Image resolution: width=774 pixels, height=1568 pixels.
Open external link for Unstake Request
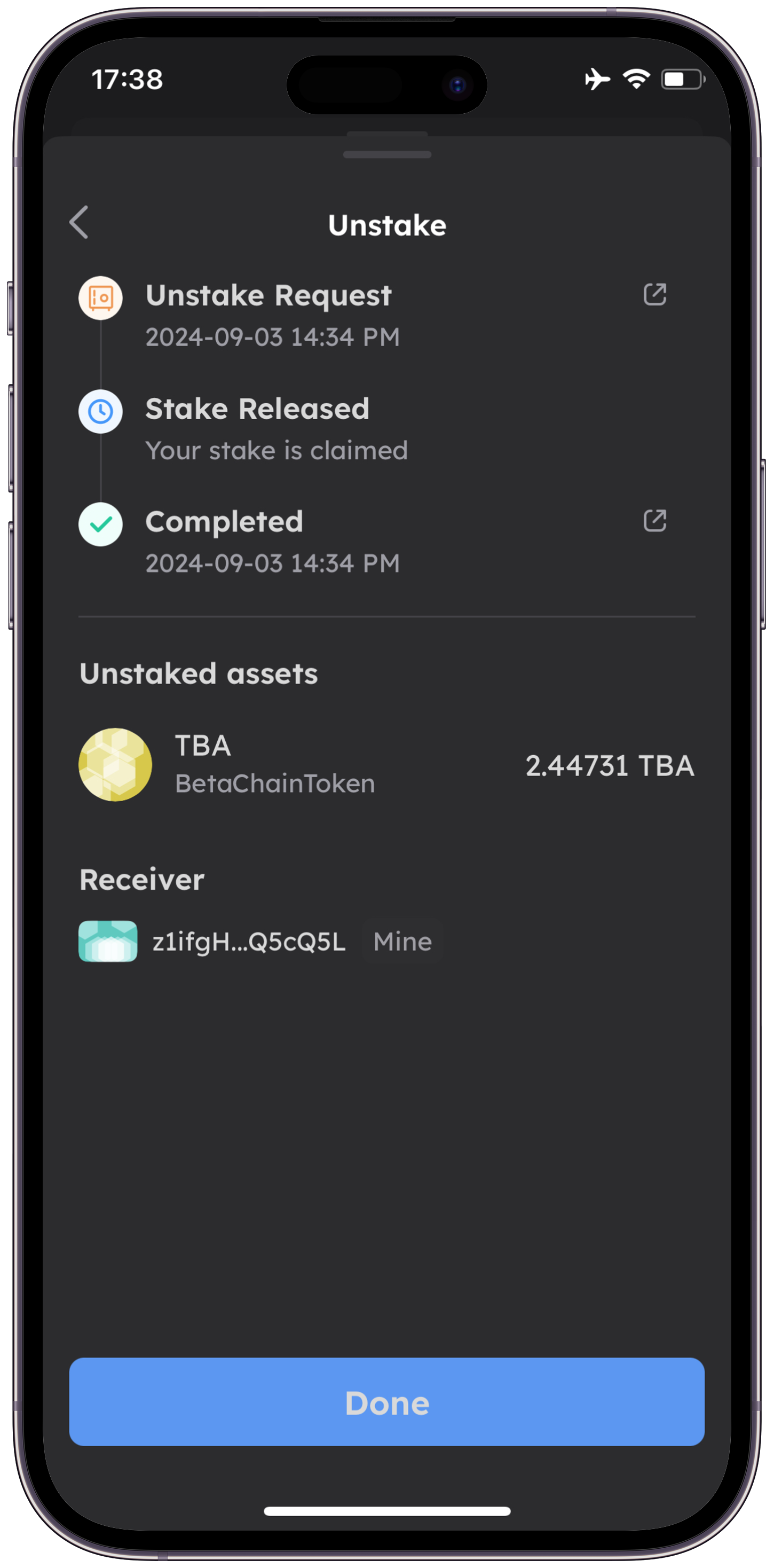655,295
